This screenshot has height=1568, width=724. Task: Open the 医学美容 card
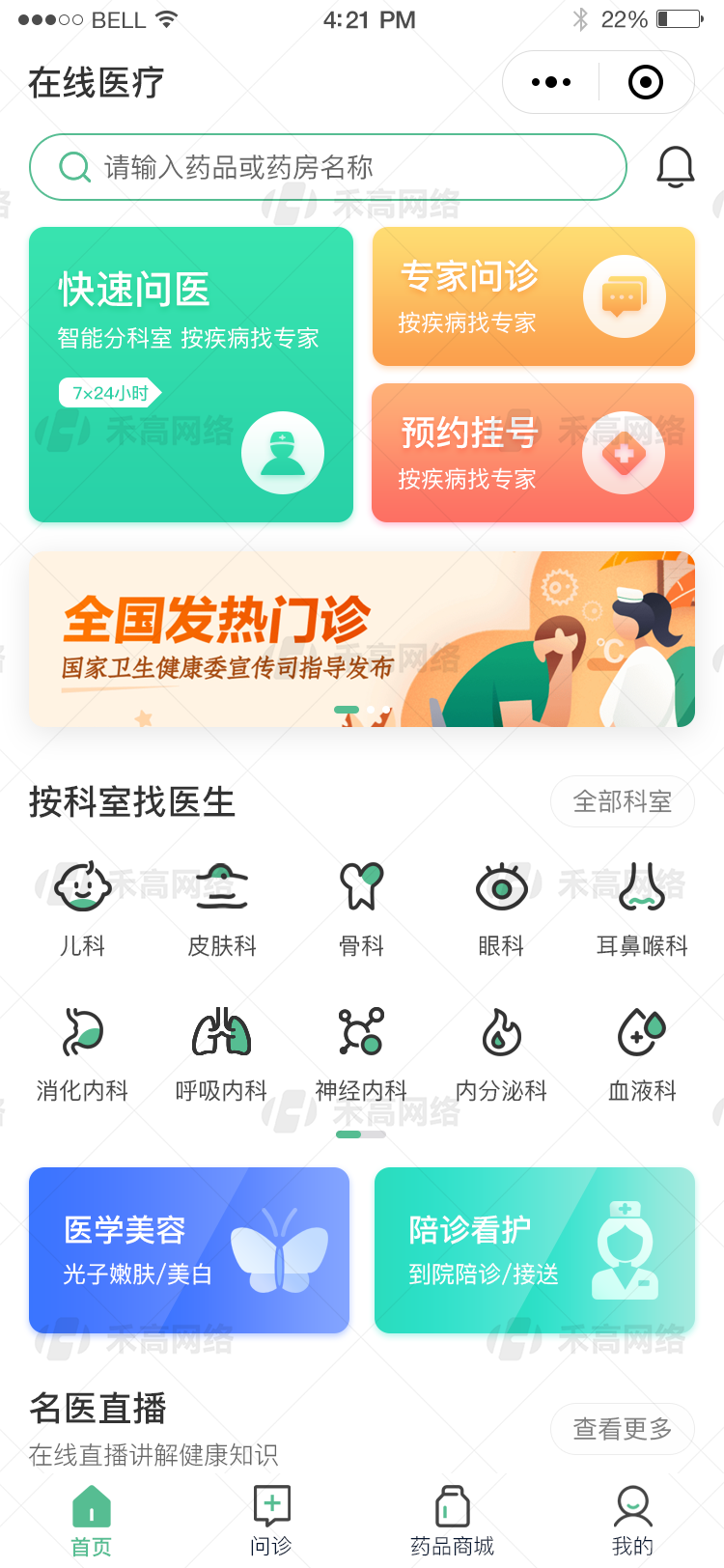click(189, 1250)
